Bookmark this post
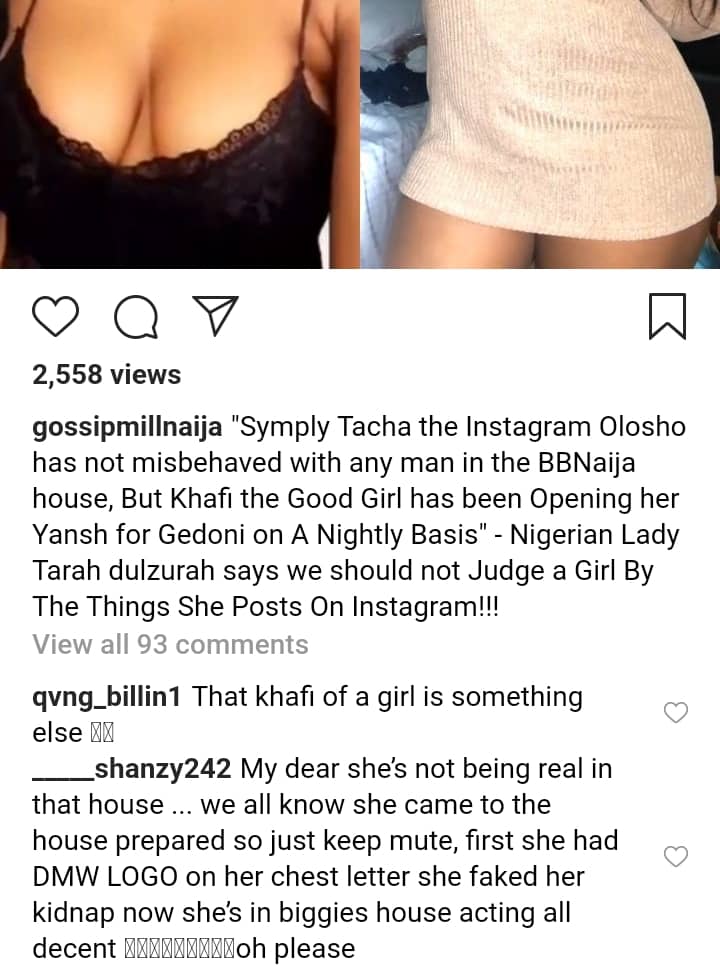 click(x=667, y=316)
